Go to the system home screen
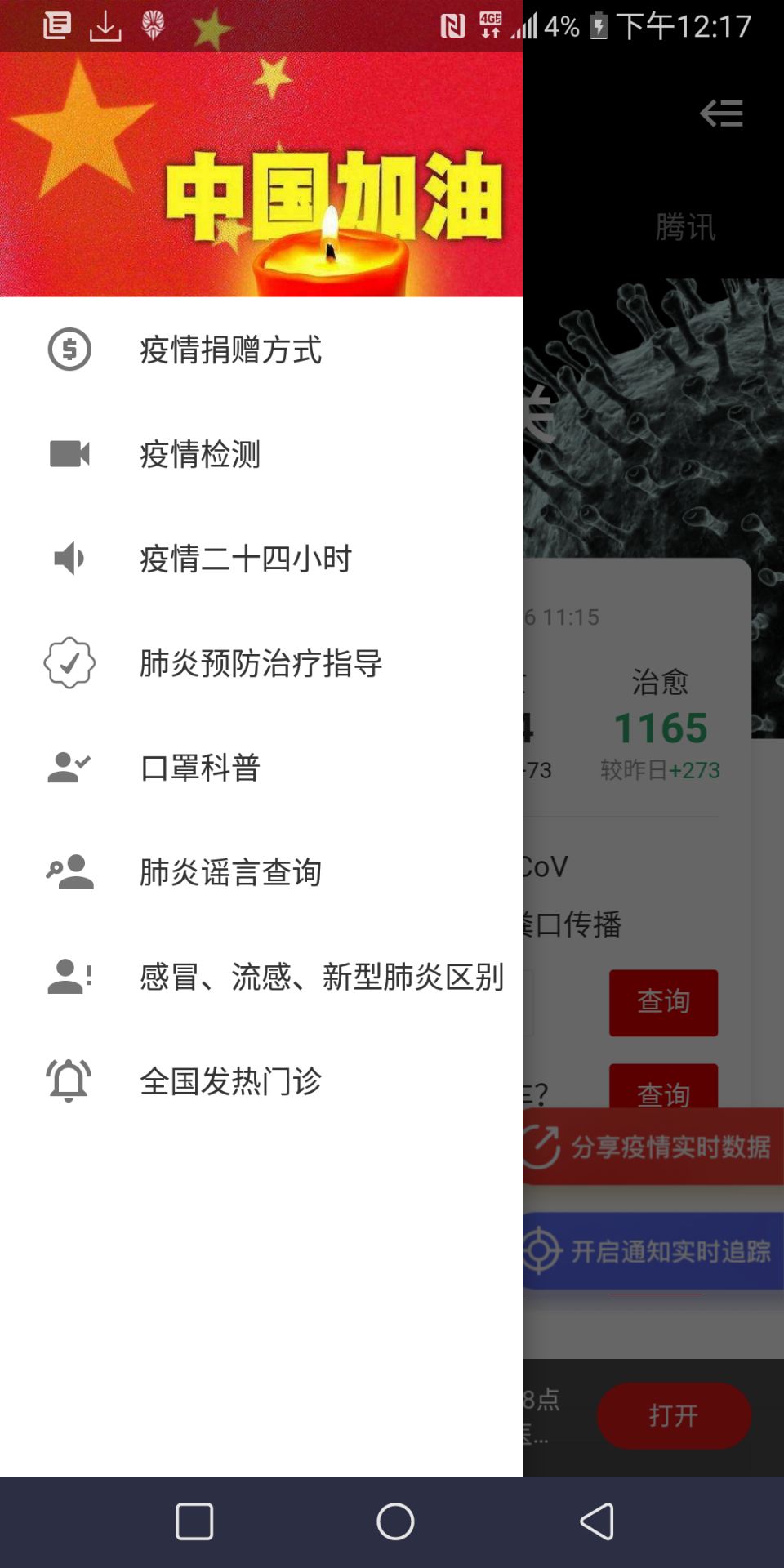Image resolution: width=784 pixels, height=1568 pixels. (x=395, y=1521)
